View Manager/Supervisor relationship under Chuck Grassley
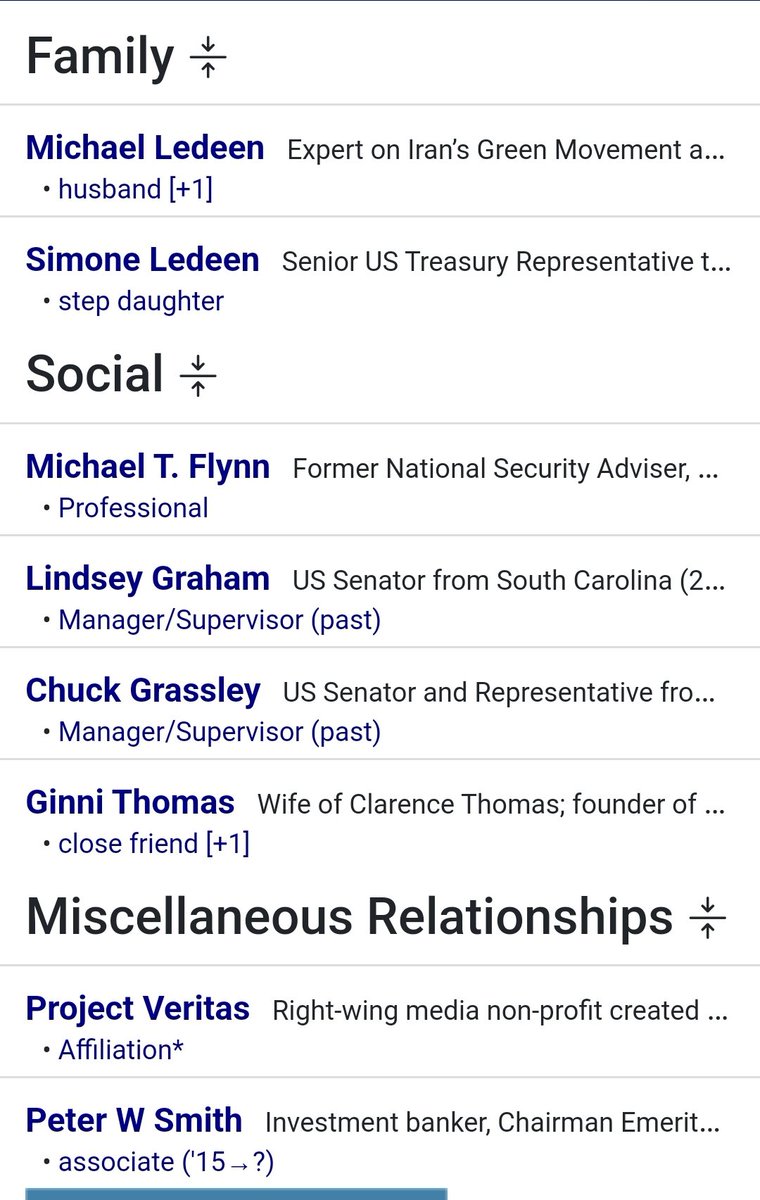 [219, 732]
